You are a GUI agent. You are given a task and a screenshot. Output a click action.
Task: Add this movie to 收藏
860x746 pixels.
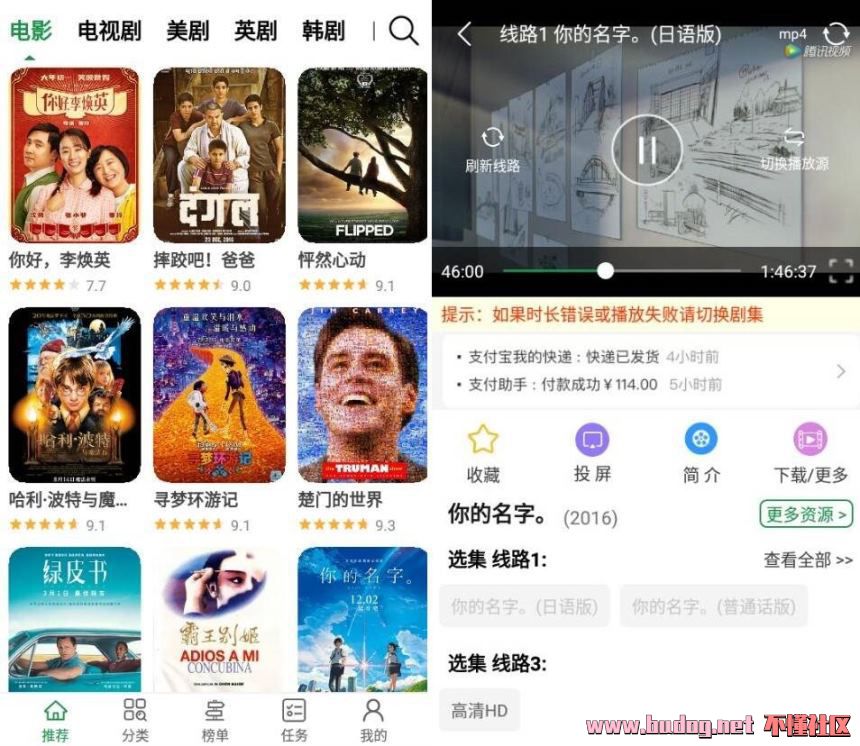tap(483, 453)
